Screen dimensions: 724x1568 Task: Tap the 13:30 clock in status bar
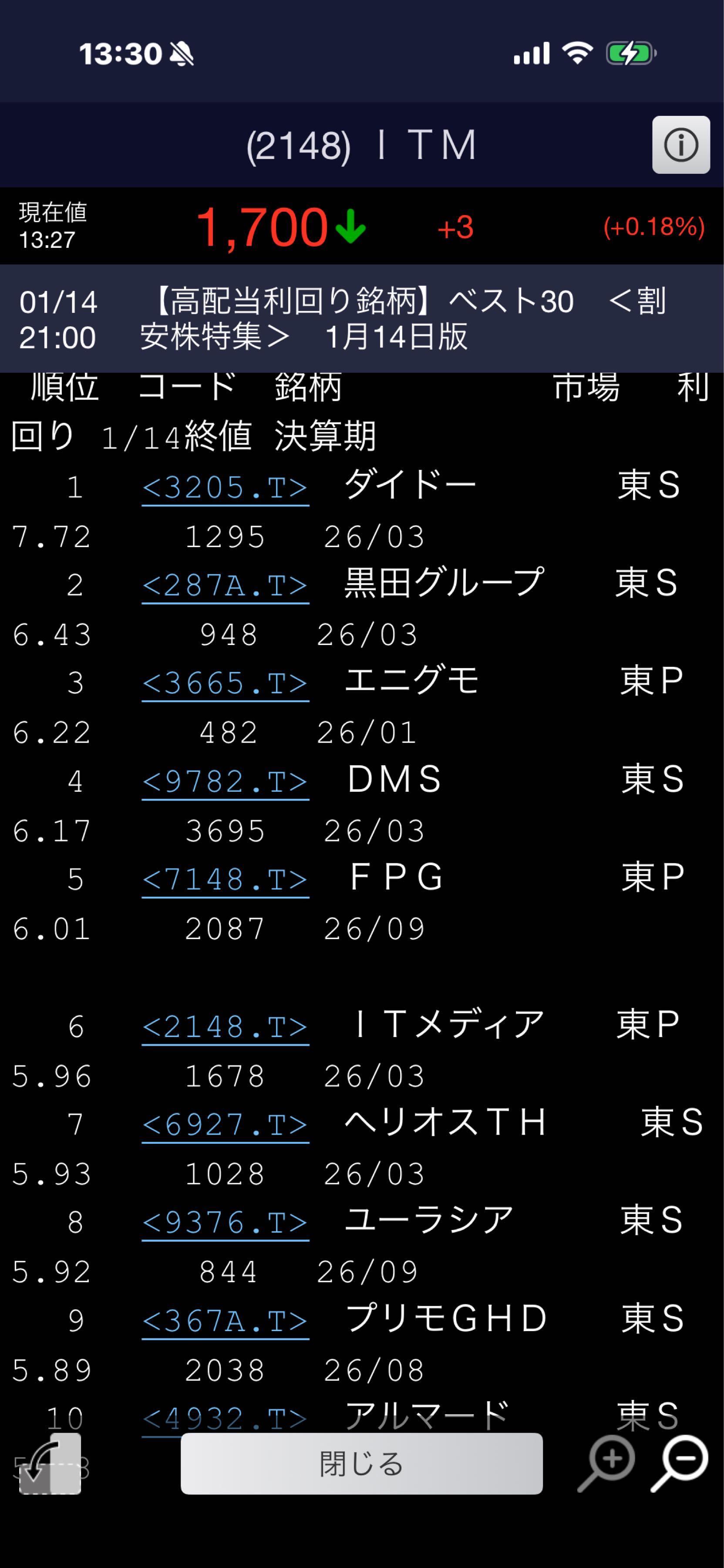(x=119, y=54)
